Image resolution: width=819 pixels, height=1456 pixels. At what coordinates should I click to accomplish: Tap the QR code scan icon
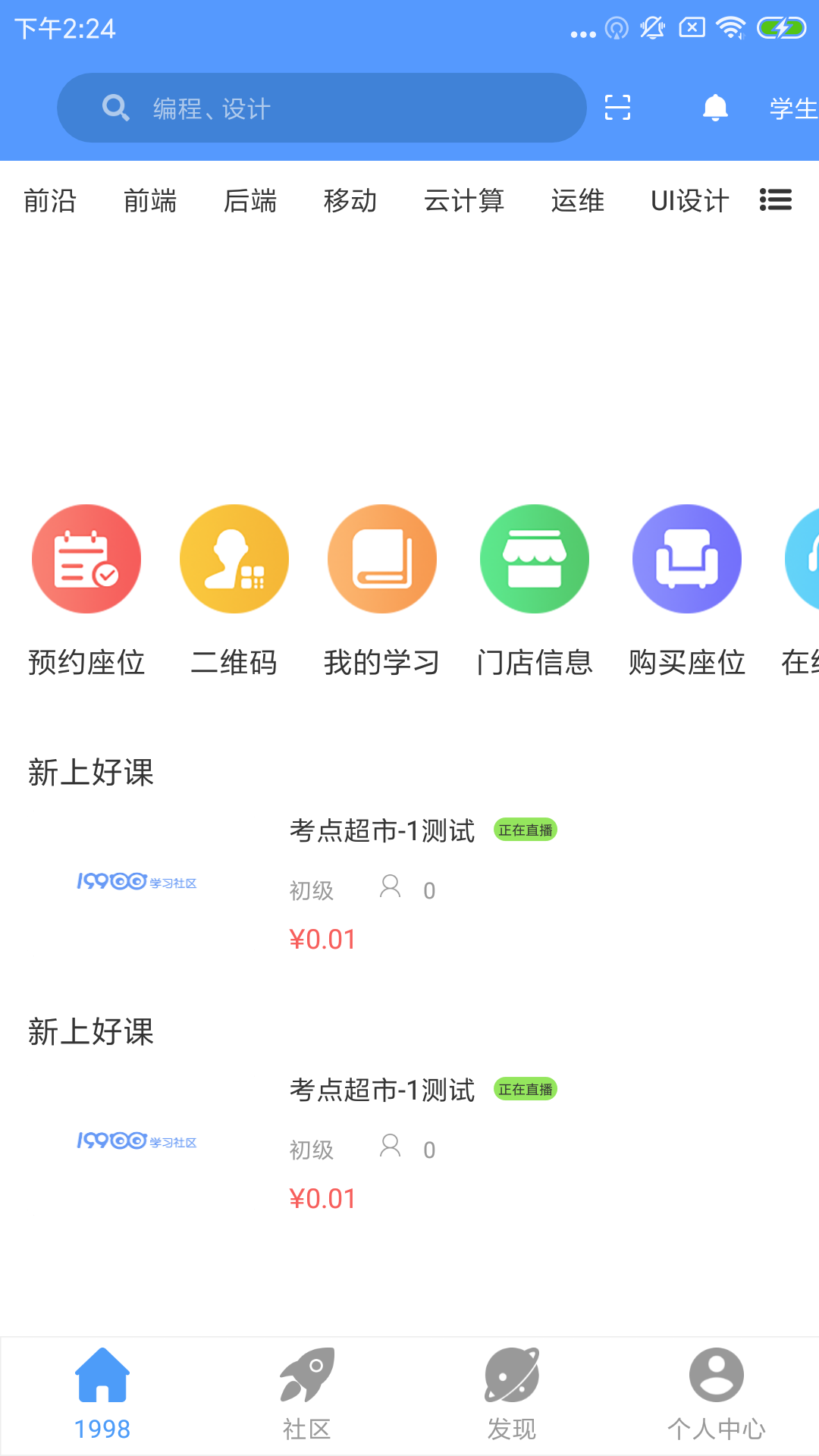[618, 108]
